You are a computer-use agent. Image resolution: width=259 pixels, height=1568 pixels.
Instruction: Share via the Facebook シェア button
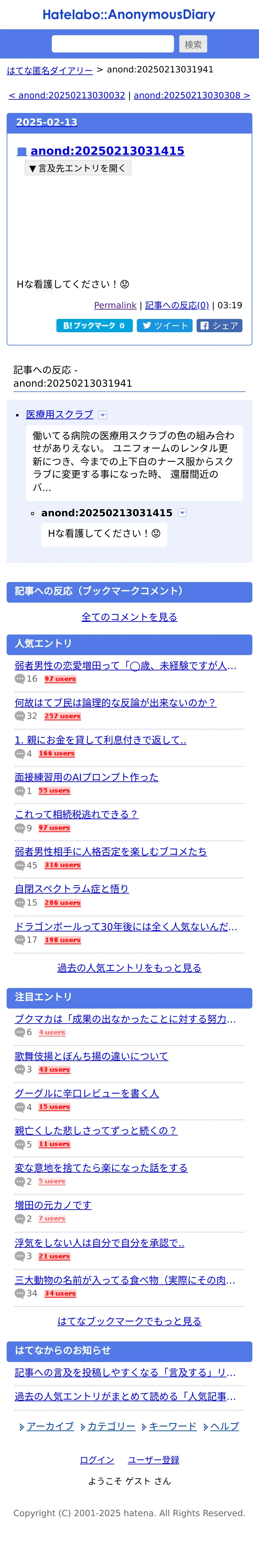(x=219, y=326)
